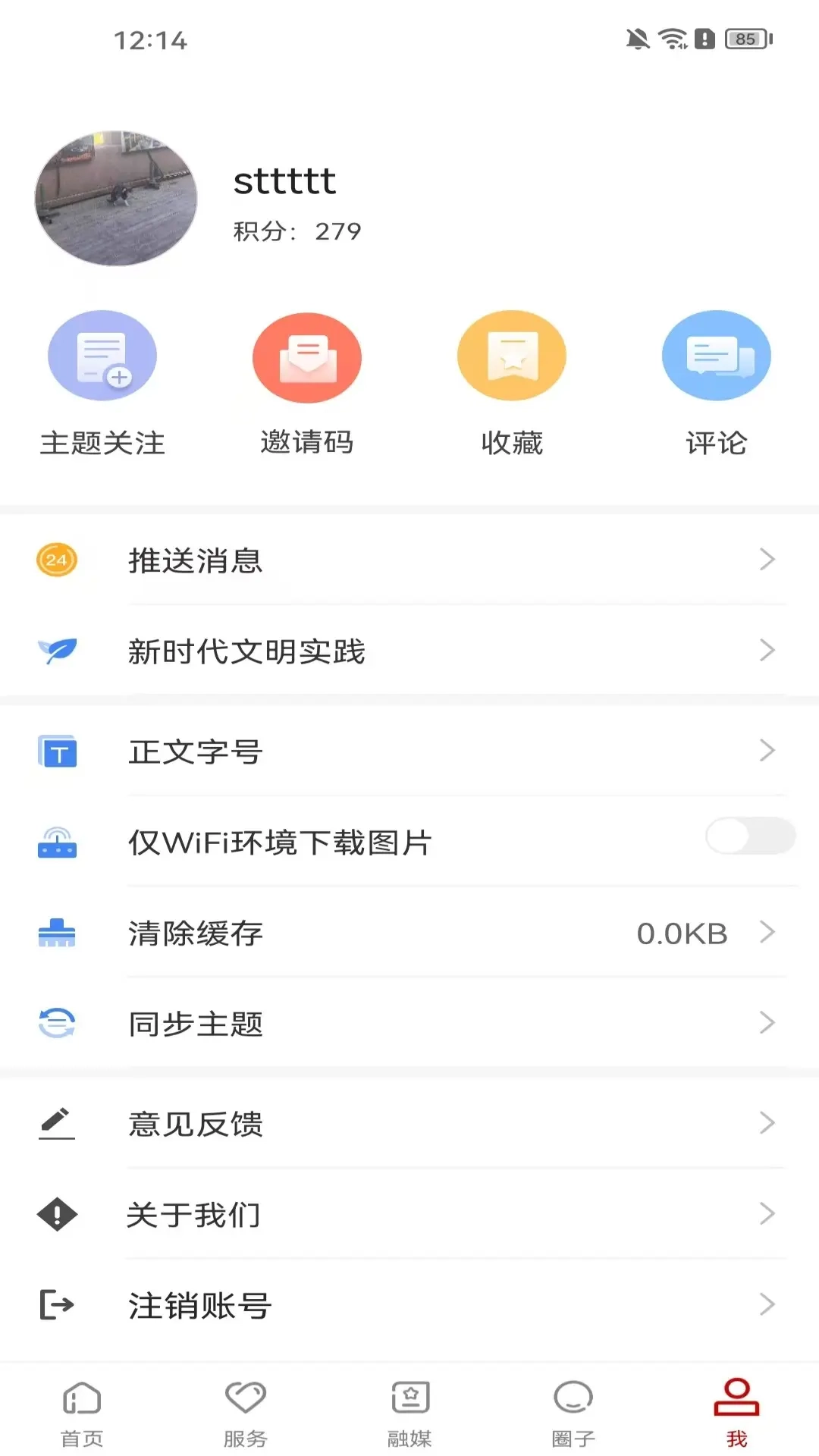
Task: Expand the 关于我们 row chevron
Action: (767, 1215)
